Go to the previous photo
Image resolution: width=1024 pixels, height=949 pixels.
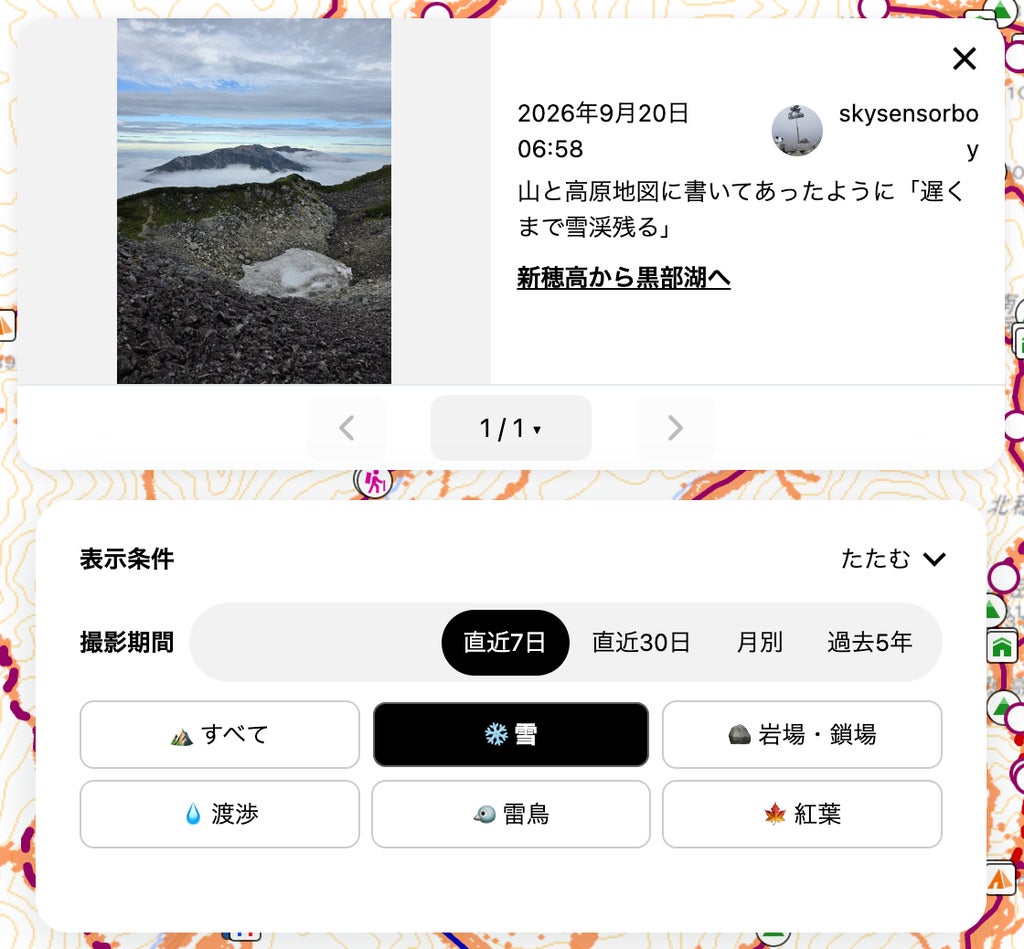pos(347,428)
